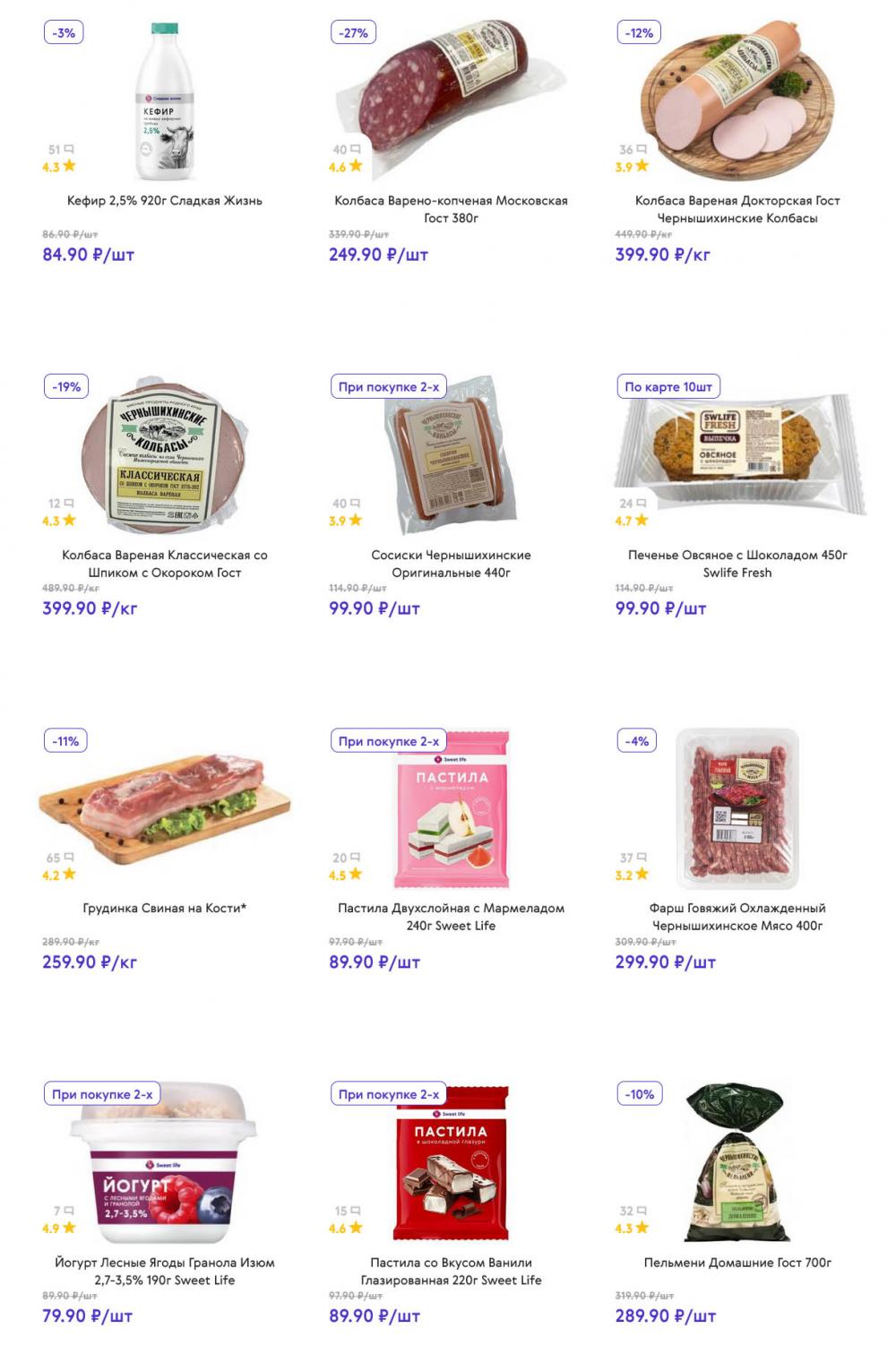Screen dimensions: 896x1363
Task: Open Колбаса Вареная Докторская Гост product card
Action: click(737, 209)
